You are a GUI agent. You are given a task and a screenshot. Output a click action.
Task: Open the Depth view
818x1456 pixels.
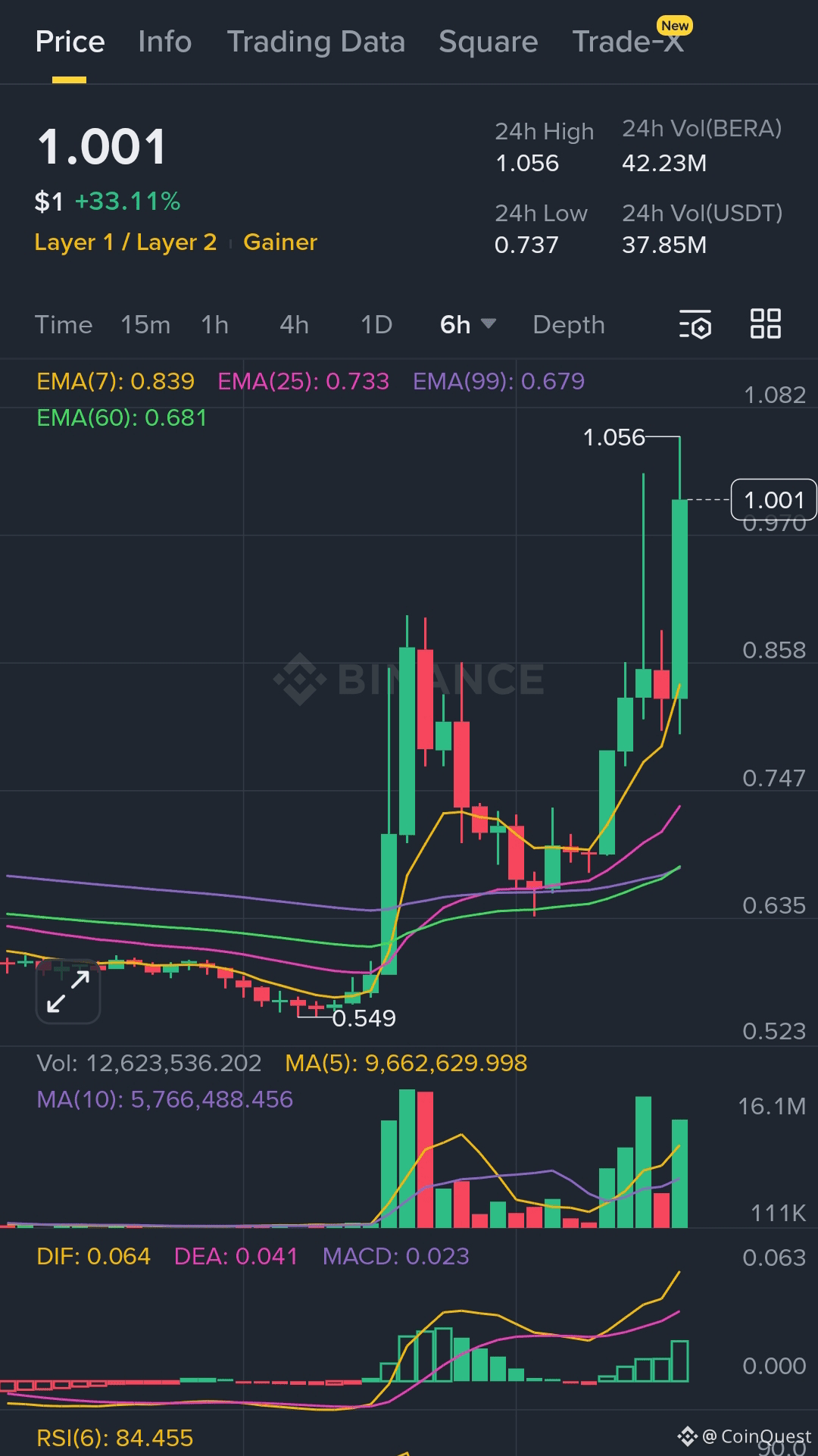(x=568, y=324)
